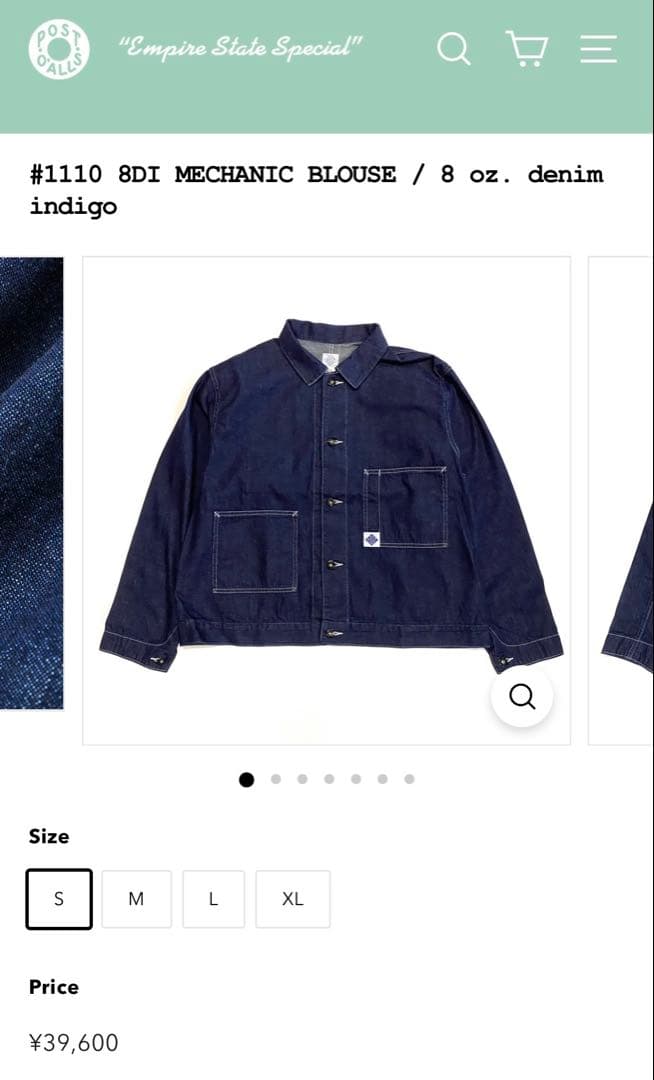This screenshot has height=1080, width=654.
Task: Select size S
Action: pyautogui.click(x=59, y=899)
